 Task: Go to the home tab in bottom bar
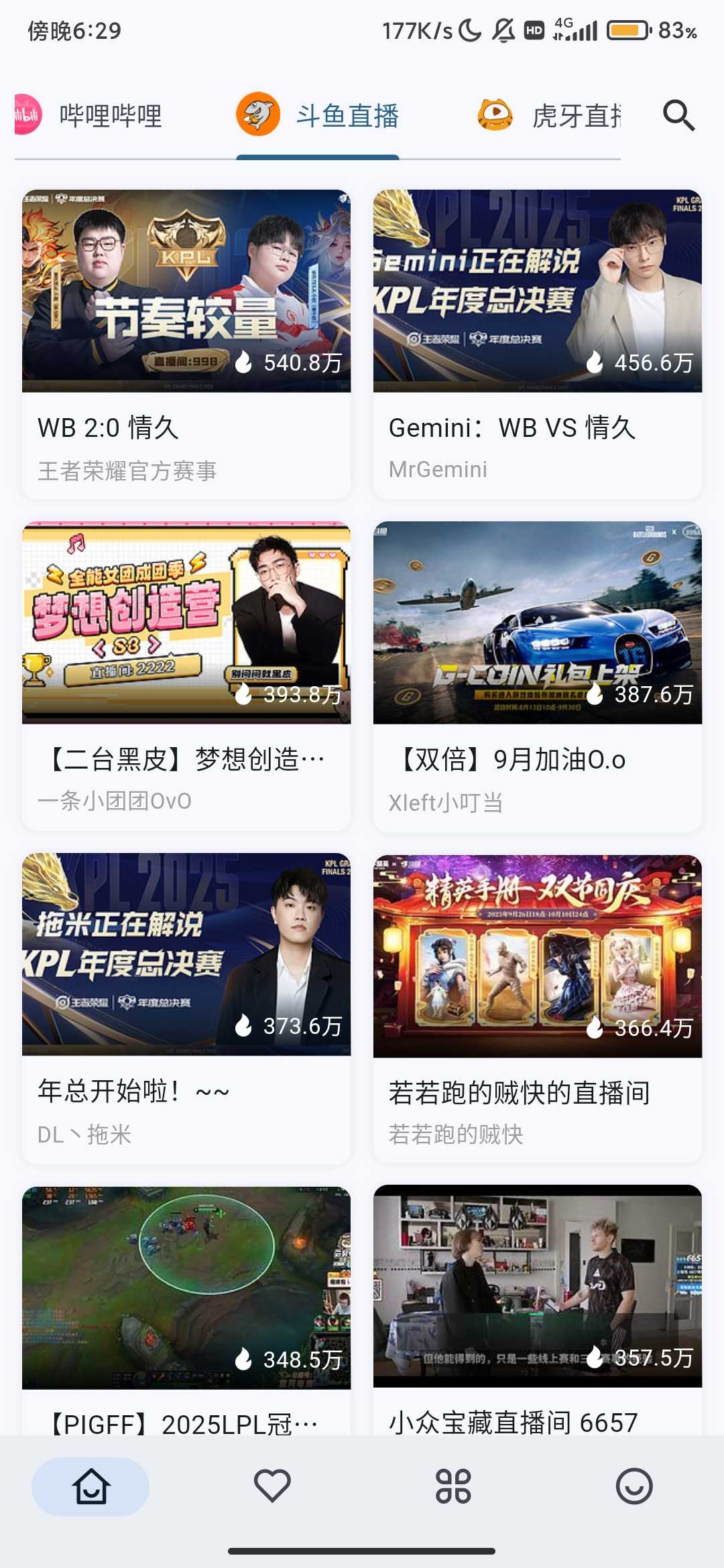(90, 1486)
